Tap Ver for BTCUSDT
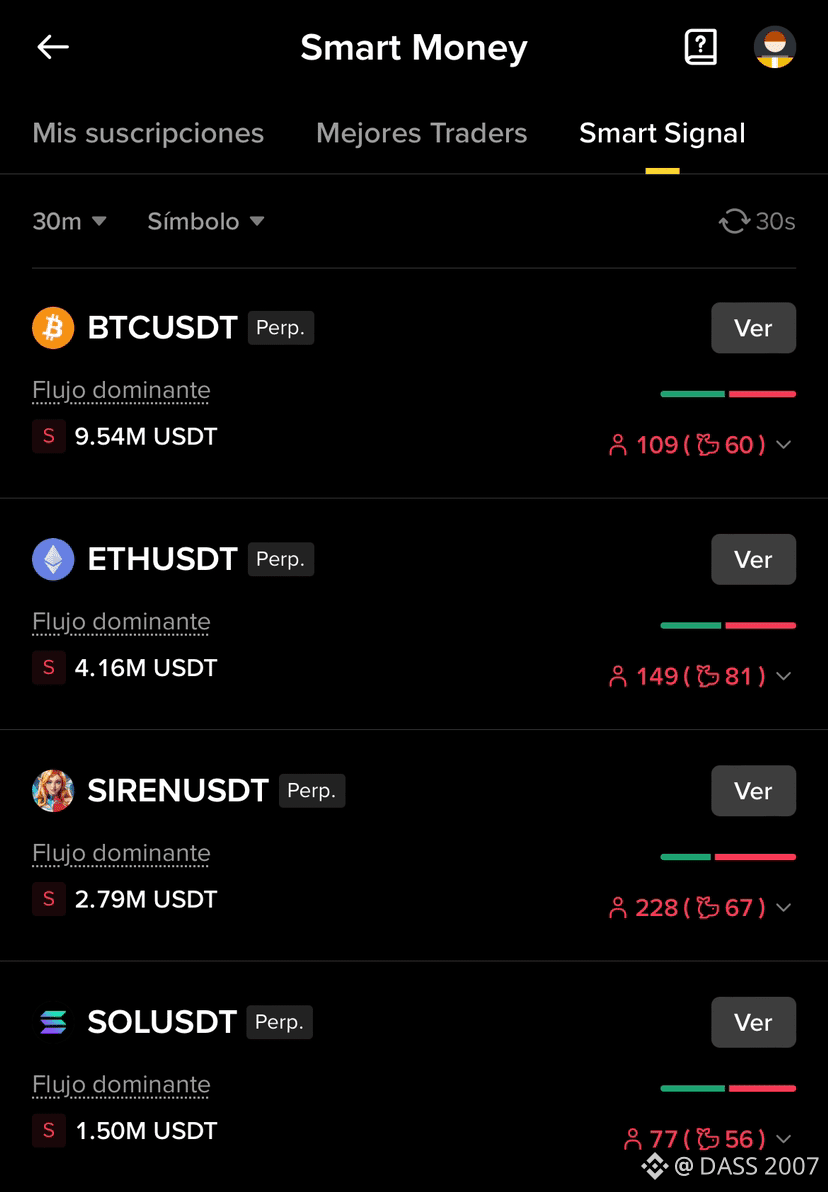828x1192 pixels. 753,328
